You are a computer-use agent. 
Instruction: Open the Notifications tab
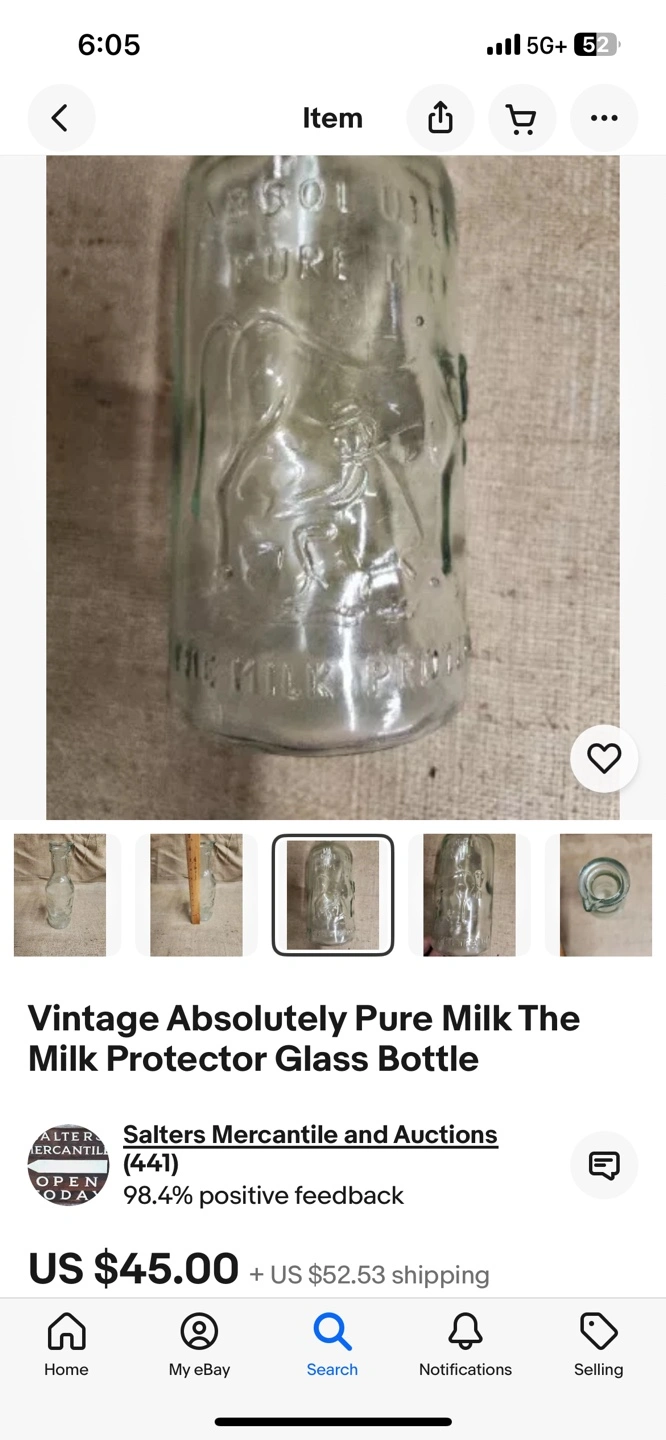click(x=465, y=1346)
